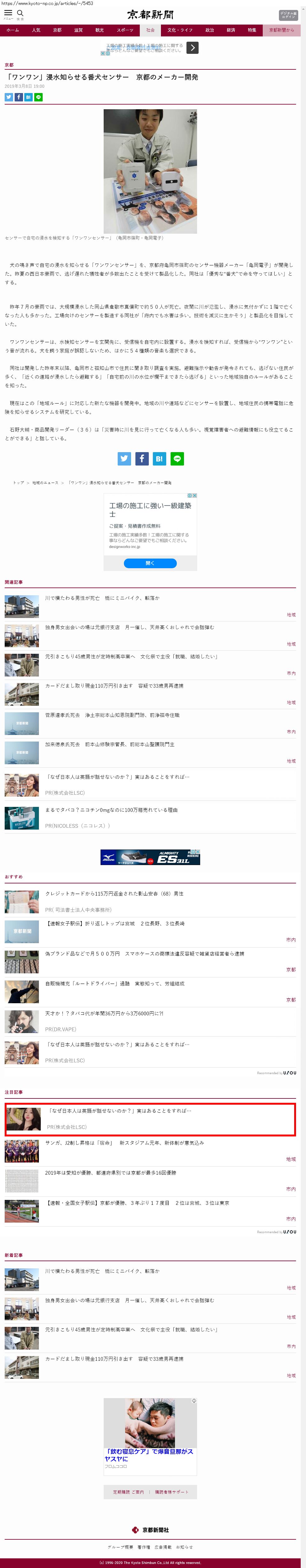
Task: Tap the 開く button in the ad
Action: pos(150,563)
